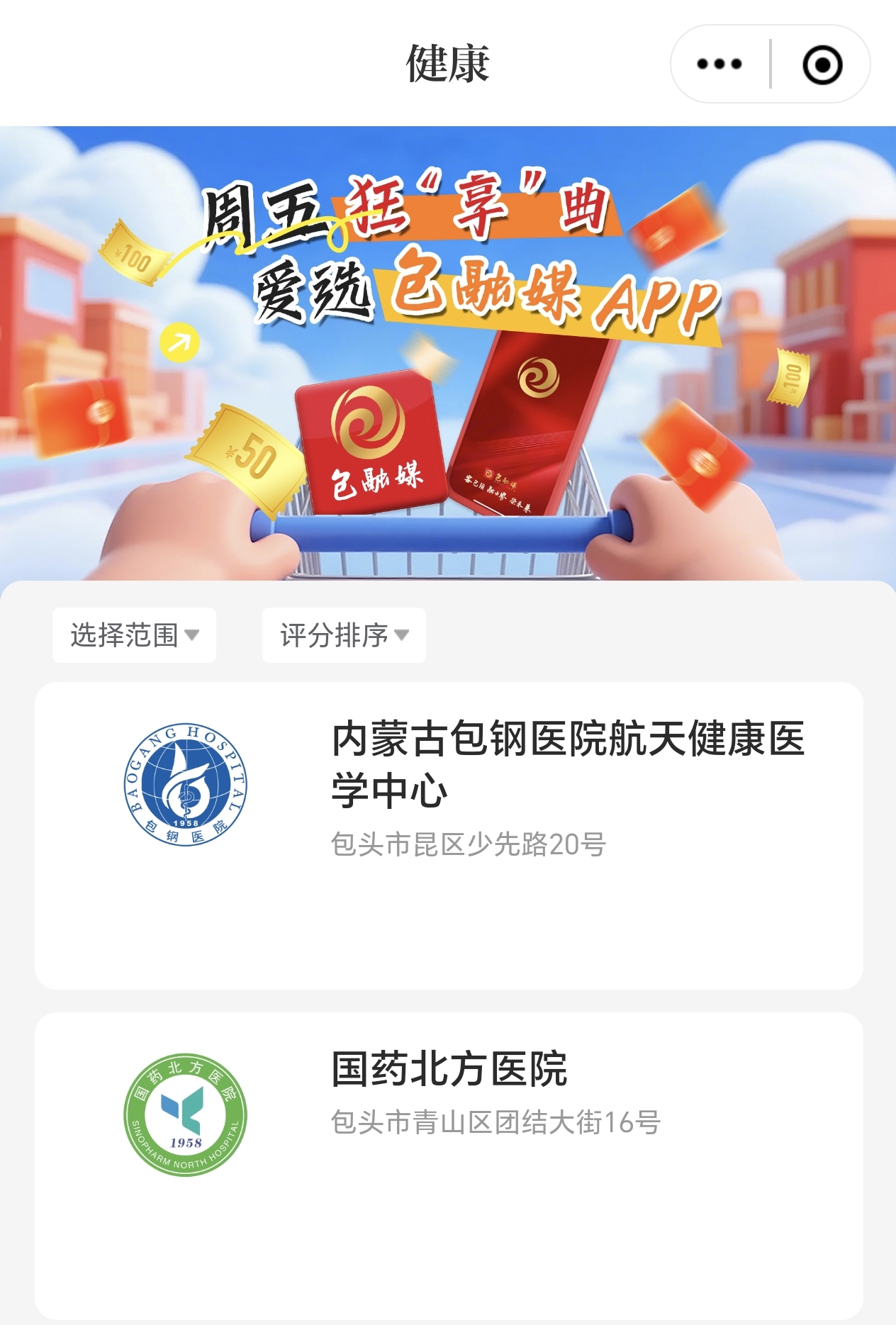896x1325 pixels.
Task: Expand the 评分排序 sorting dropdown
Action: pyautogui.click(x=344, y=635)
